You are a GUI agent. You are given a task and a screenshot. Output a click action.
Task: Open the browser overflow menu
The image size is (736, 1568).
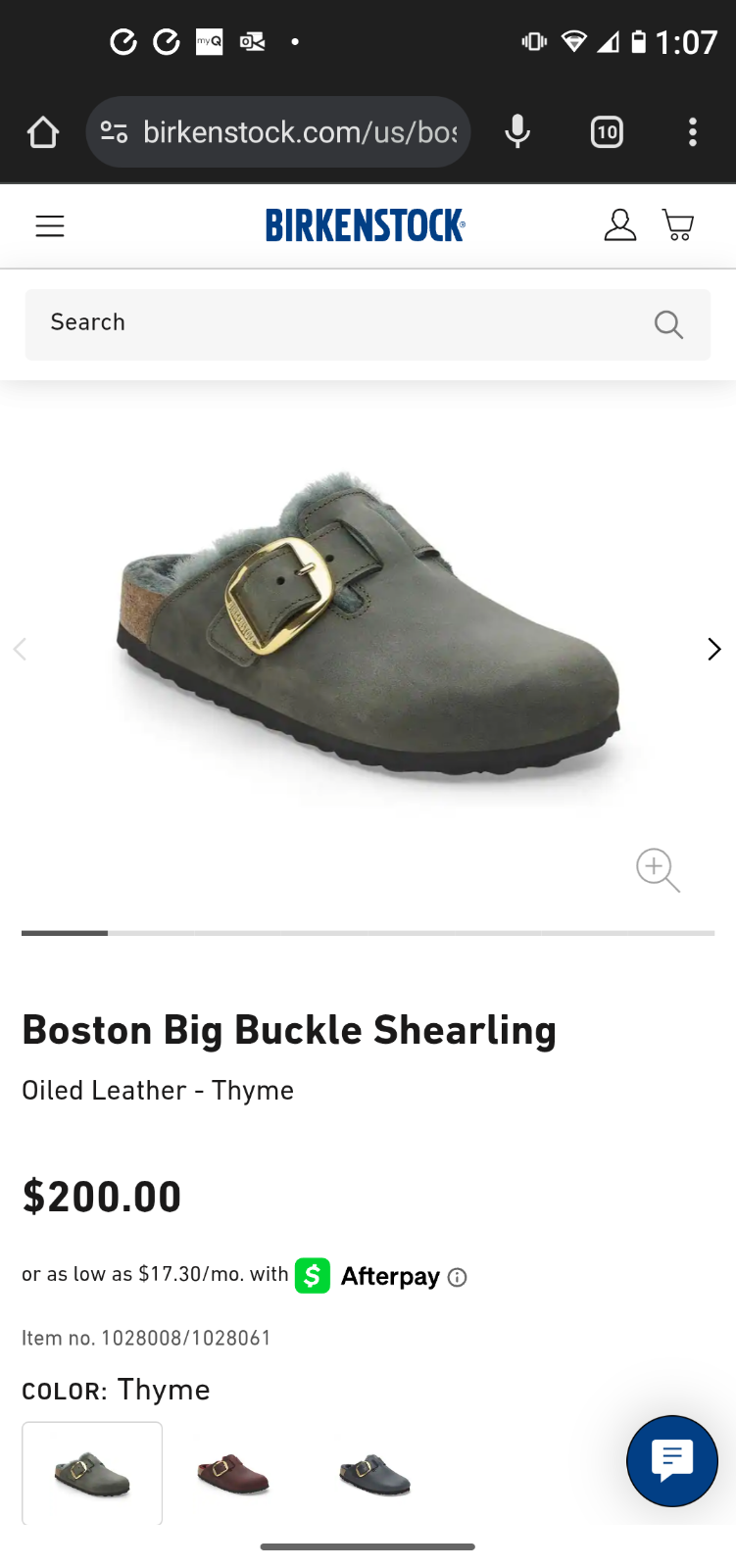coord(693,132)
